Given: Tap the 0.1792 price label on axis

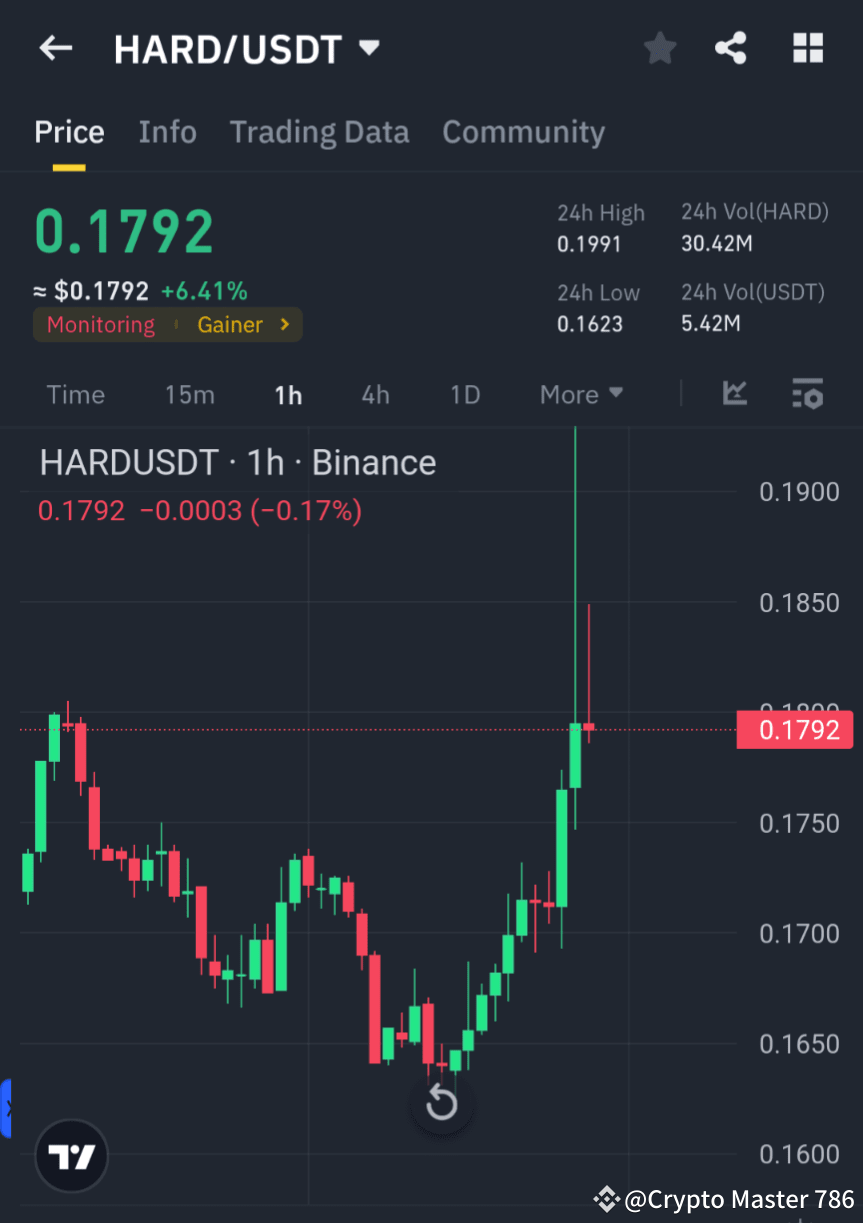Looking at the screenshot, I should [795, 730].
